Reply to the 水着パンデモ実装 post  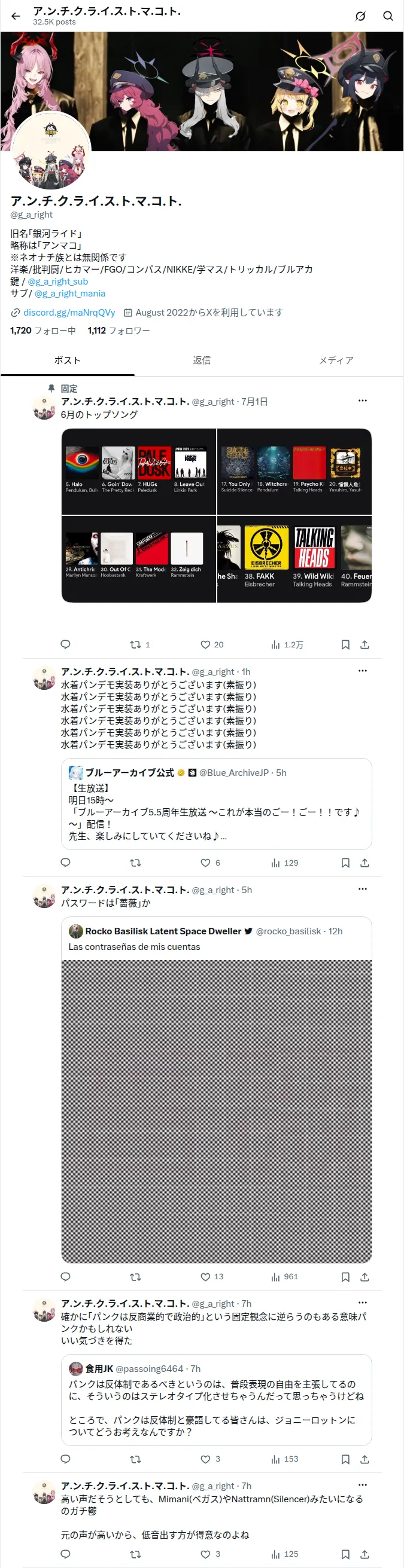(x=66, y=863)
